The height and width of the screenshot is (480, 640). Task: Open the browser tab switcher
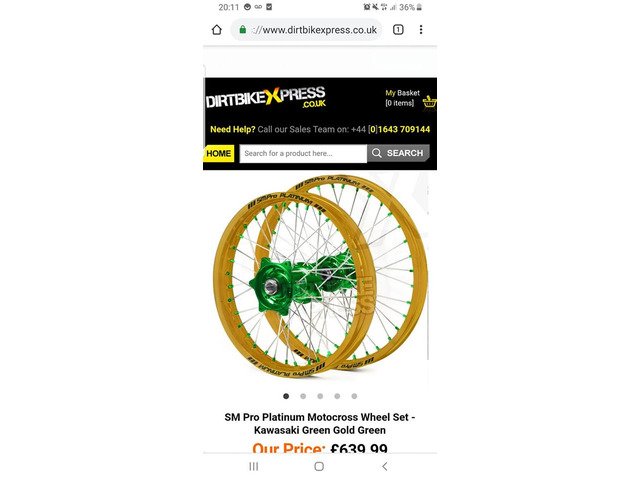(x=398, y=30)
